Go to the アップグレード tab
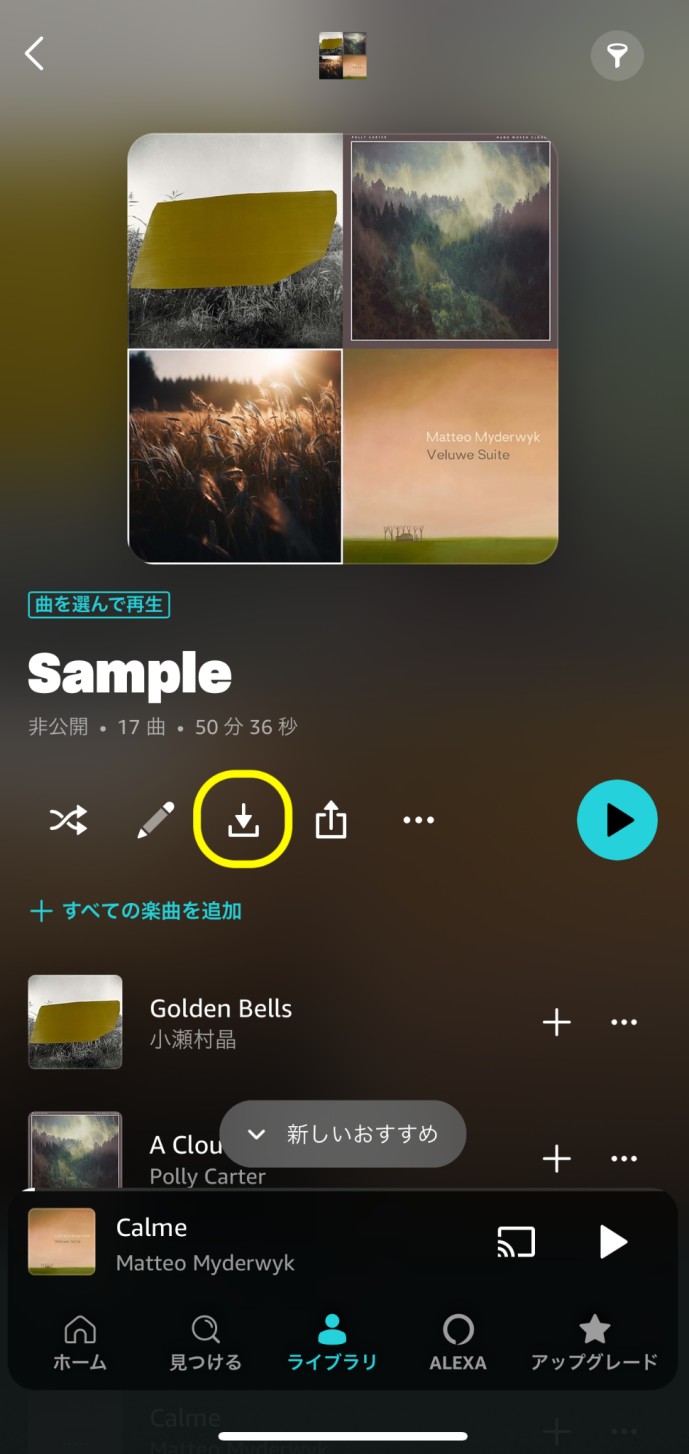 tap(594, 1343)
